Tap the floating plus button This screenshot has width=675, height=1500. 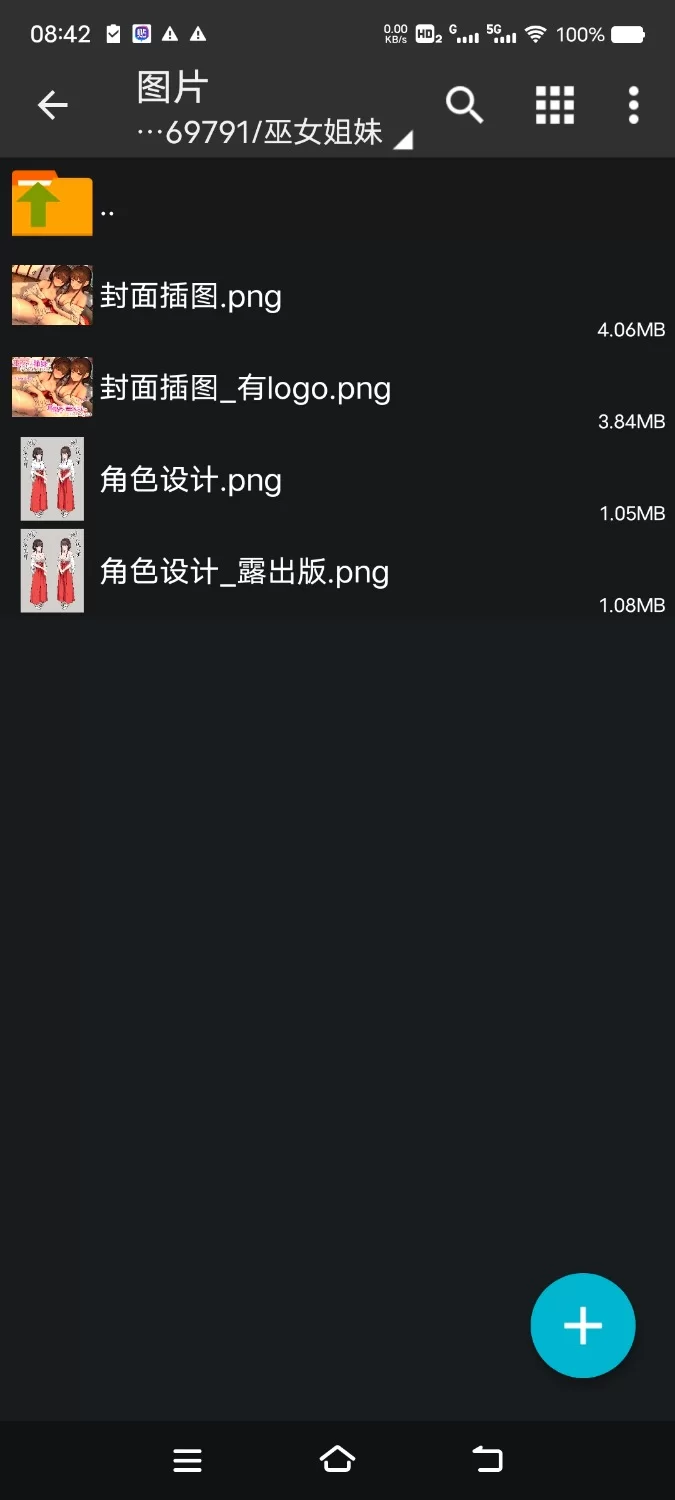point(582,1326)
